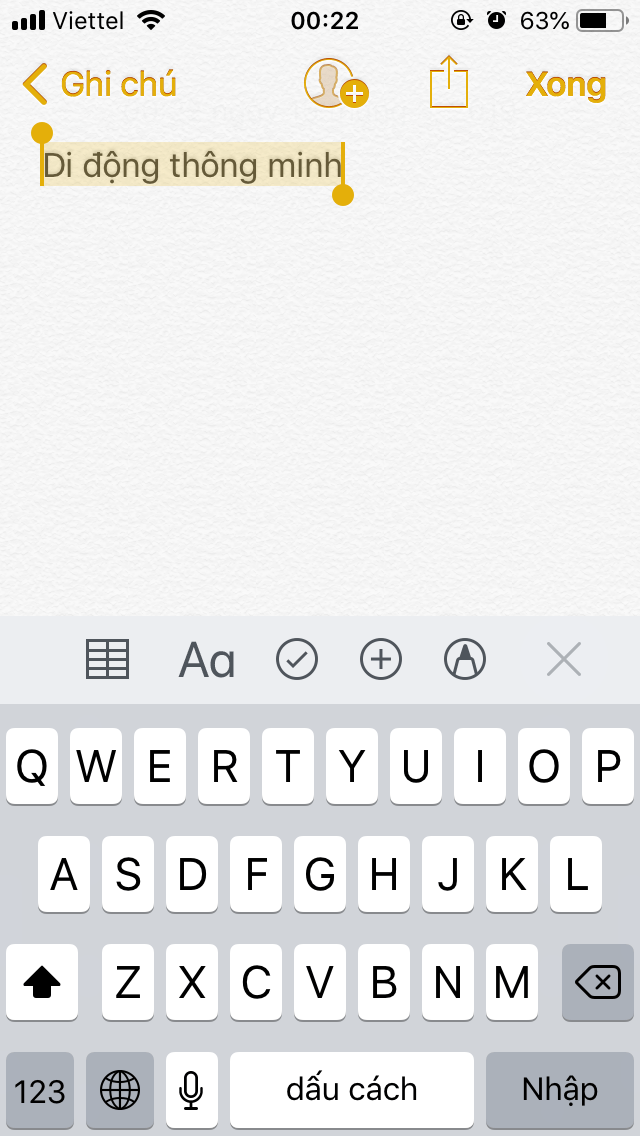This screenshot has height=1136, width=640.
Task: Add people to this note
Action: (x=335, y=84)
